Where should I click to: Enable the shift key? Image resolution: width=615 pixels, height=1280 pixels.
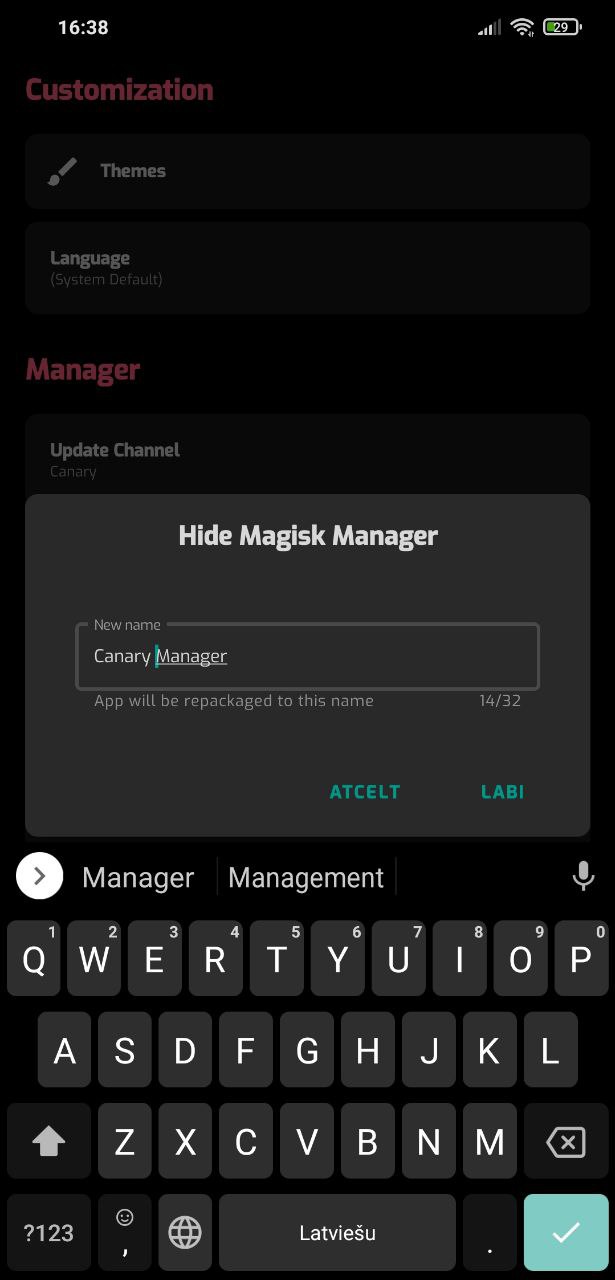coord(48,1141)
